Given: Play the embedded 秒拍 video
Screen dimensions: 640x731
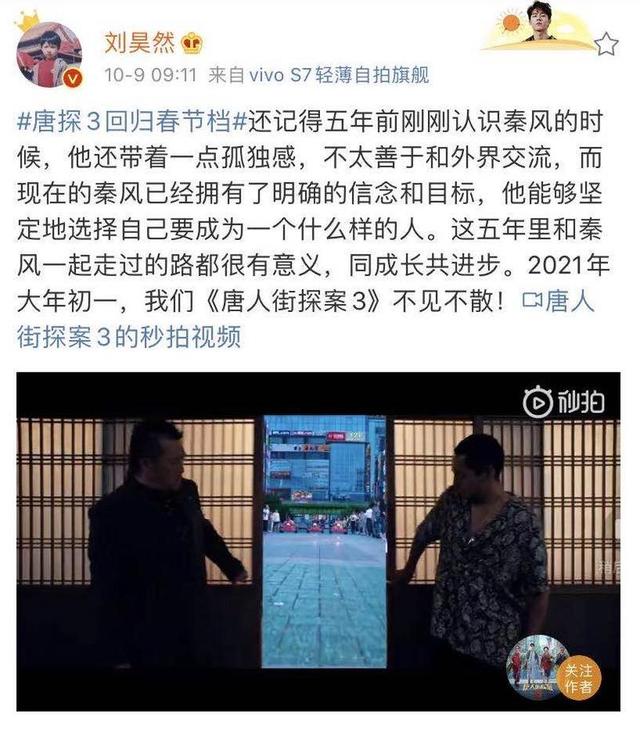Looking at the screenshot, I should click(319, 541).
